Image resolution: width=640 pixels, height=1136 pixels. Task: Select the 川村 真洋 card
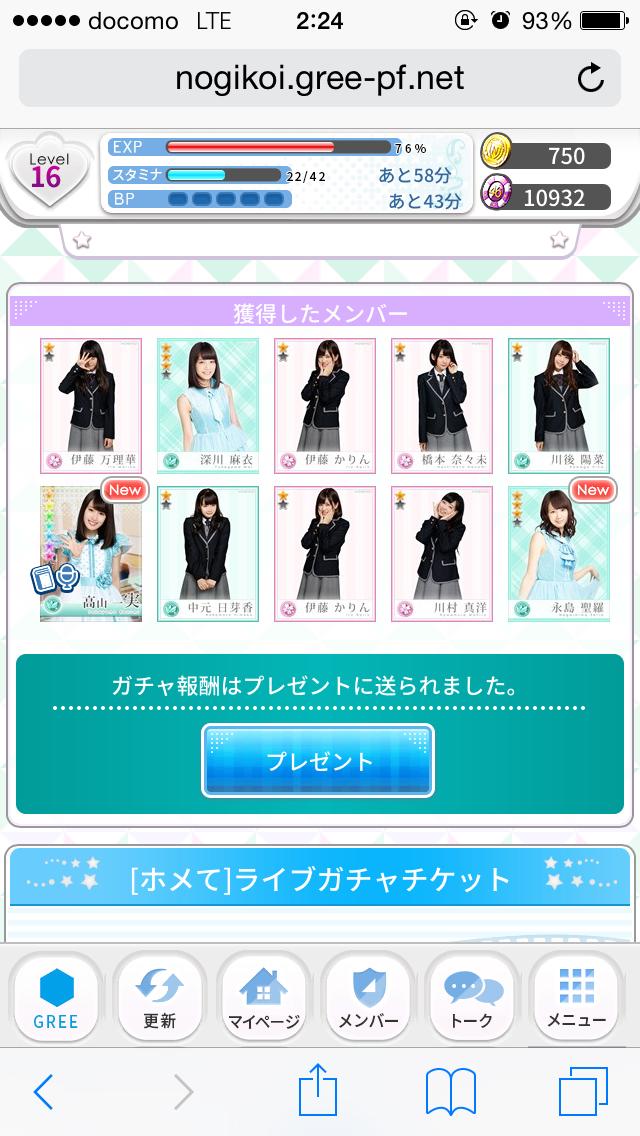(x=442, y=554)
